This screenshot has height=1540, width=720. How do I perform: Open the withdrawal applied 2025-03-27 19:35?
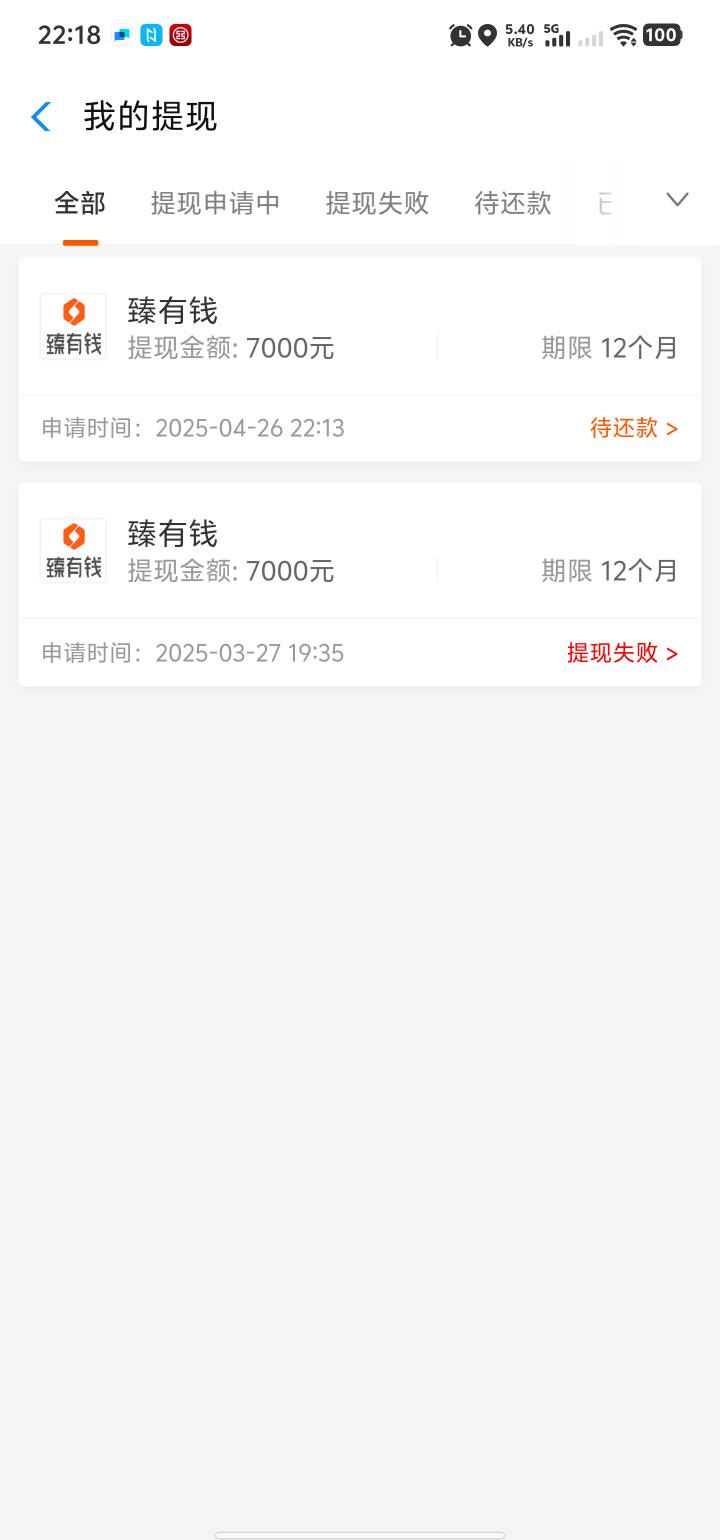point(360,584)
